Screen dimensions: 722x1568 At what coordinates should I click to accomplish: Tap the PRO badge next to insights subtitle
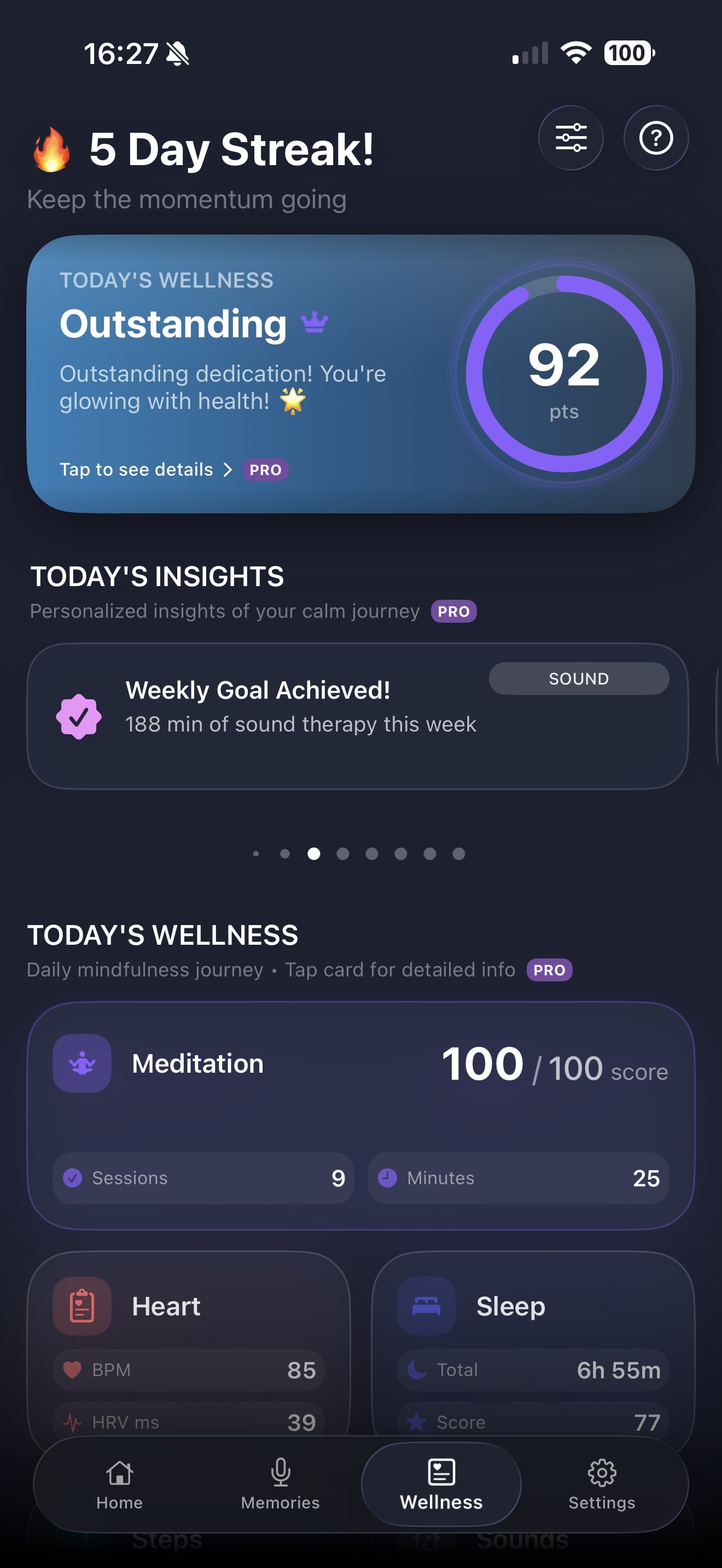coord(452,611)
